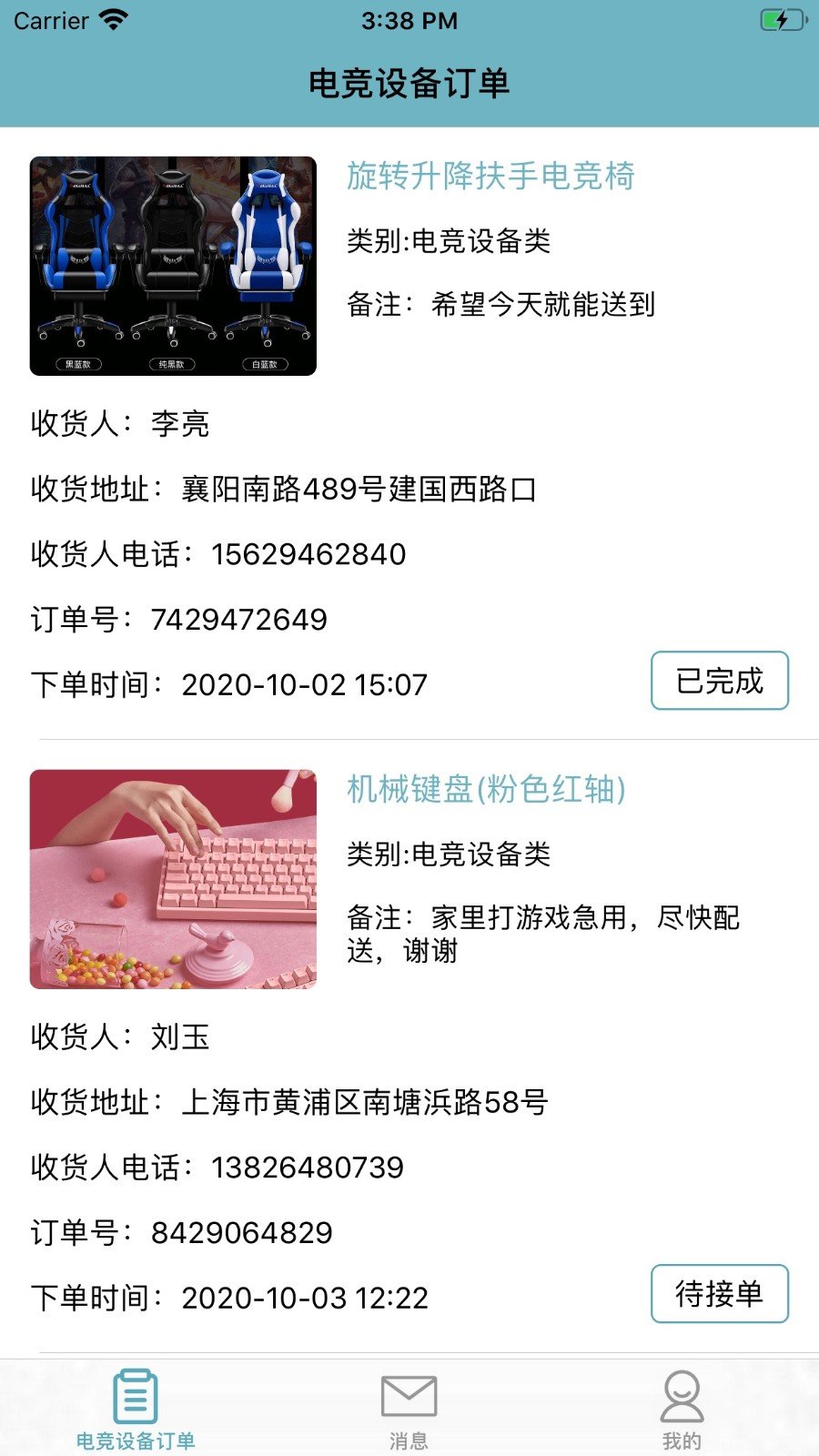819x1456 pixels.
Task: Open the 旋转升降扶手电竞椅 order link
Action: tap(491, 178)
